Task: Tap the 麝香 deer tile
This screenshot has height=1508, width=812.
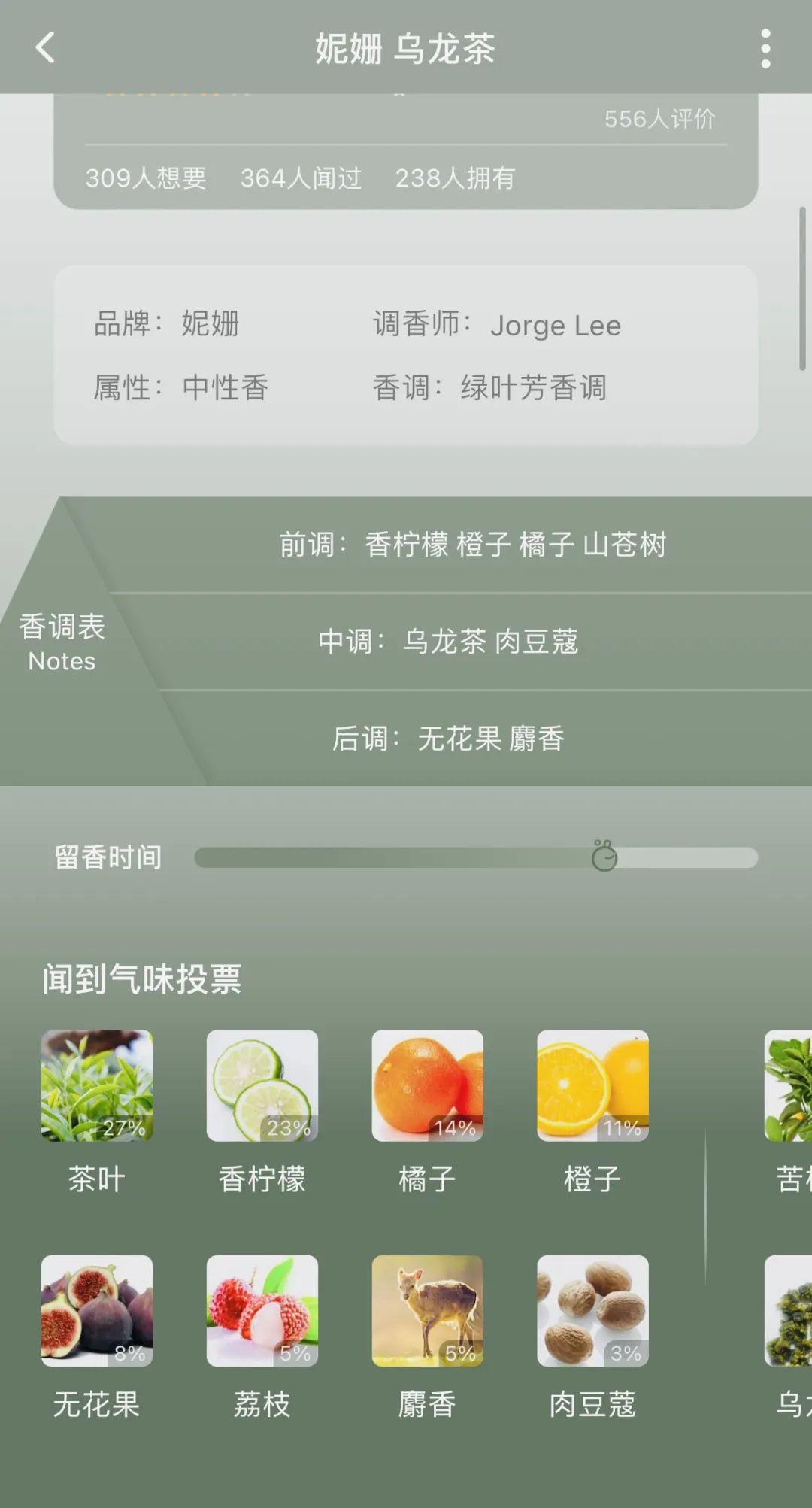Action: coord(427,1311)
